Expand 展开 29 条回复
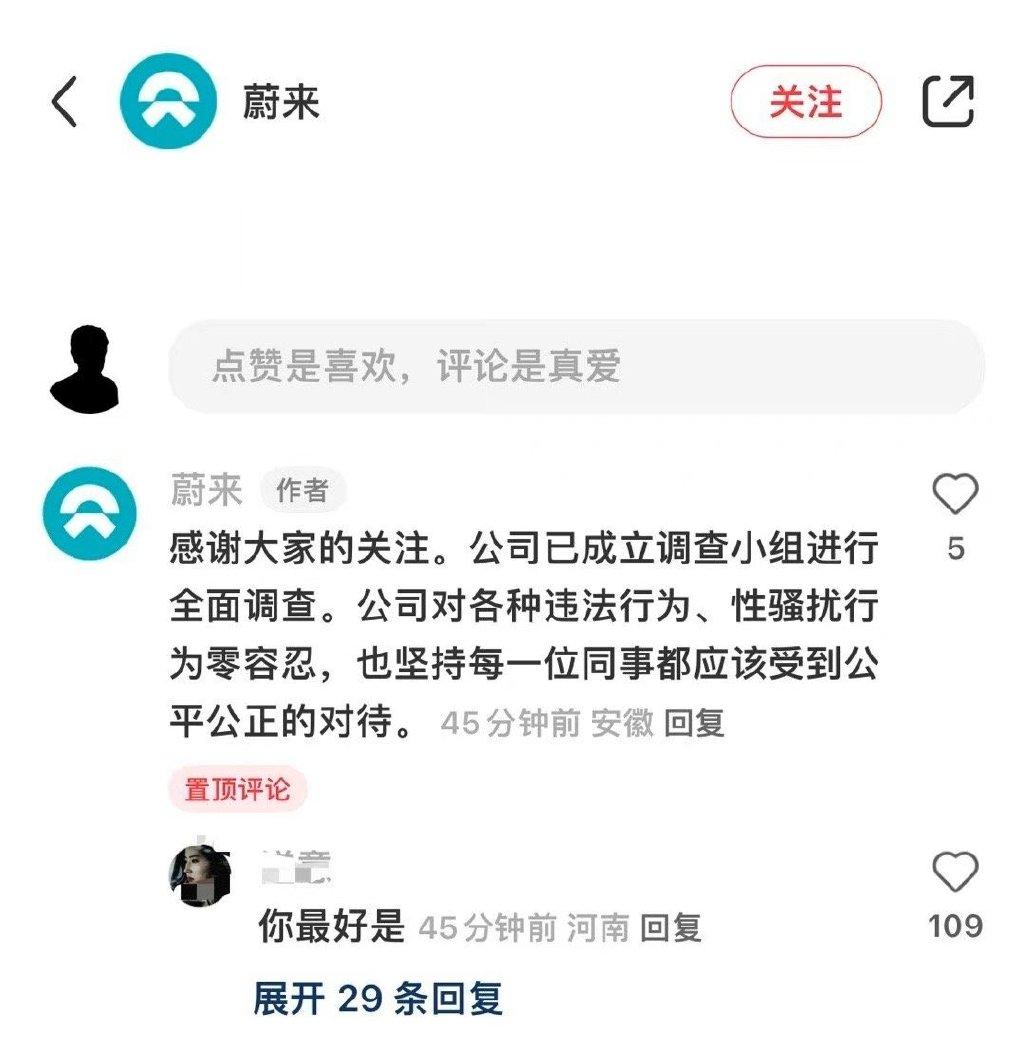This screenshot has width=1024, height=1054. 377,998
